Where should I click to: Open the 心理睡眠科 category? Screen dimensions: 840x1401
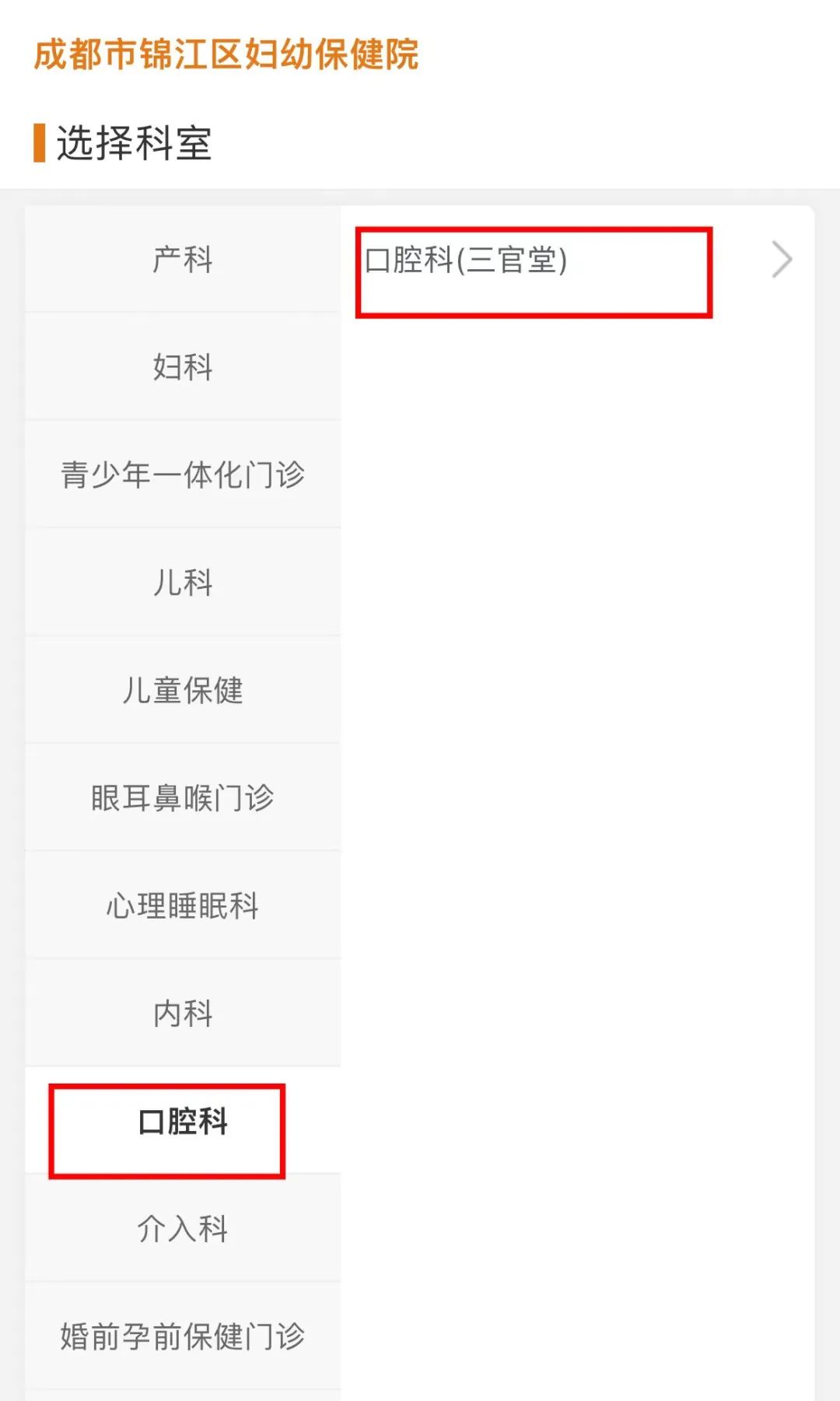point(183,905)
